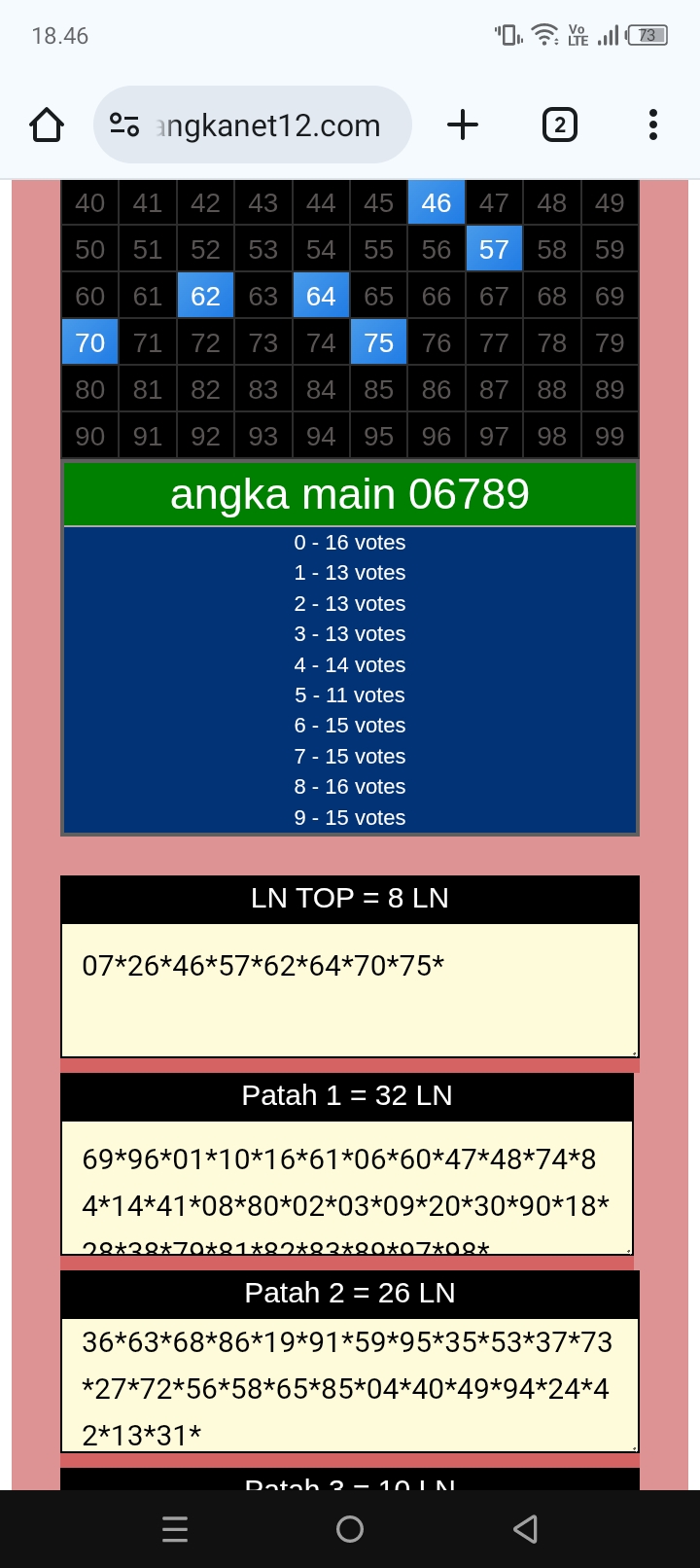
Task: Tap the LN TOP text area
Action: [x=350, y=990]
